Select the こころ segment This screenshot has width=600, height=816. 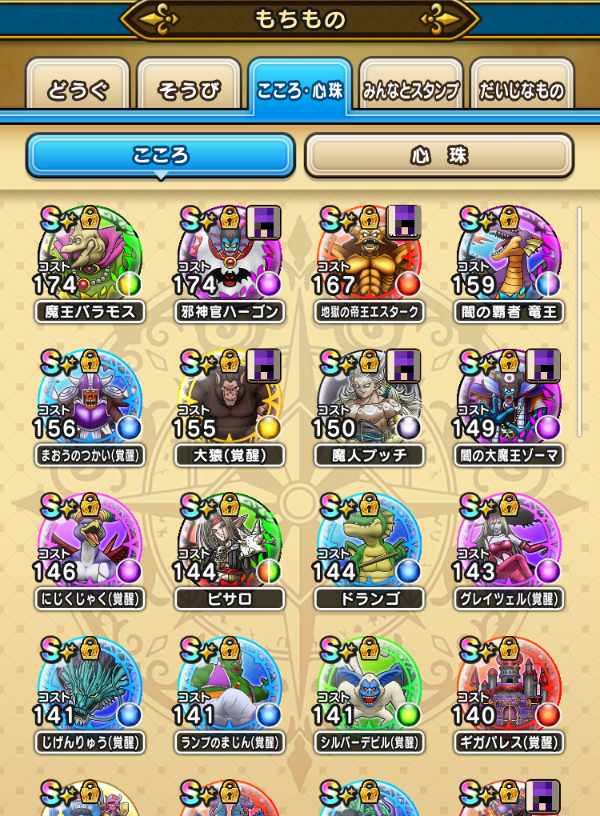(160, 156)
